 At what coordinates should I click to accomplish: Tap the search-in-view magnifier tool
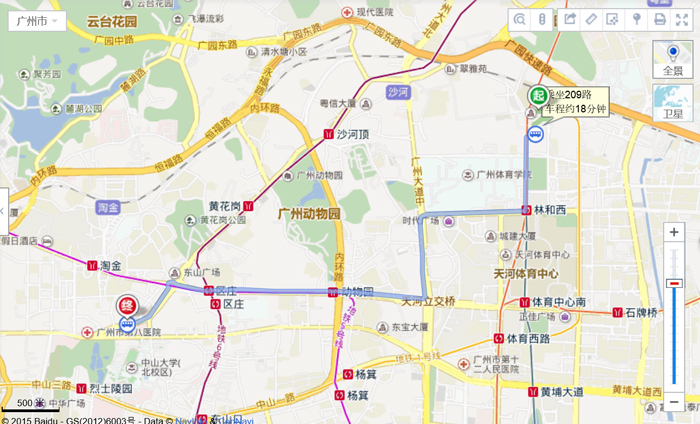(x=520, y=20)
